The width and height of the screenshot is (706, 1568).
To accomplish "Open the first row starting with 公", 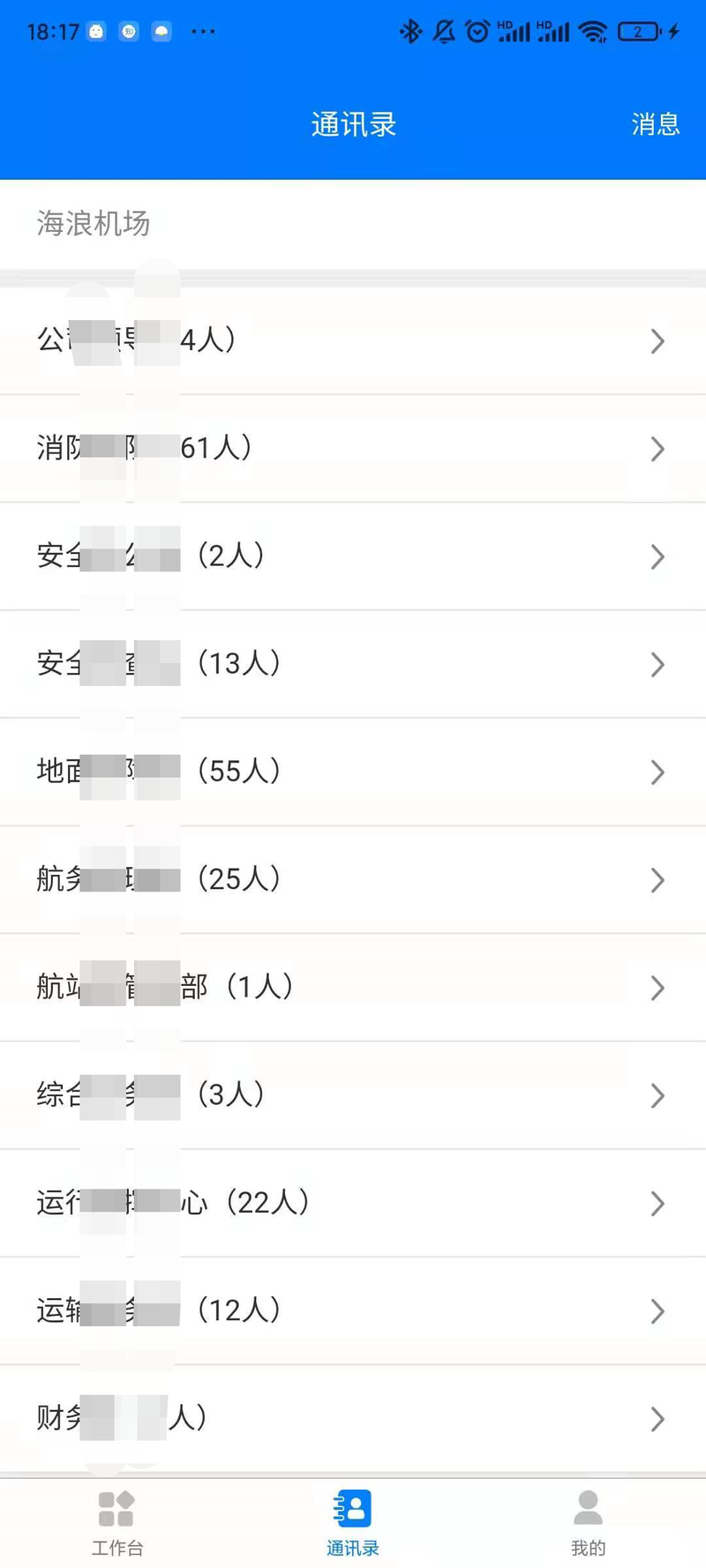I will pyautogui.click(x=353, y=340).
